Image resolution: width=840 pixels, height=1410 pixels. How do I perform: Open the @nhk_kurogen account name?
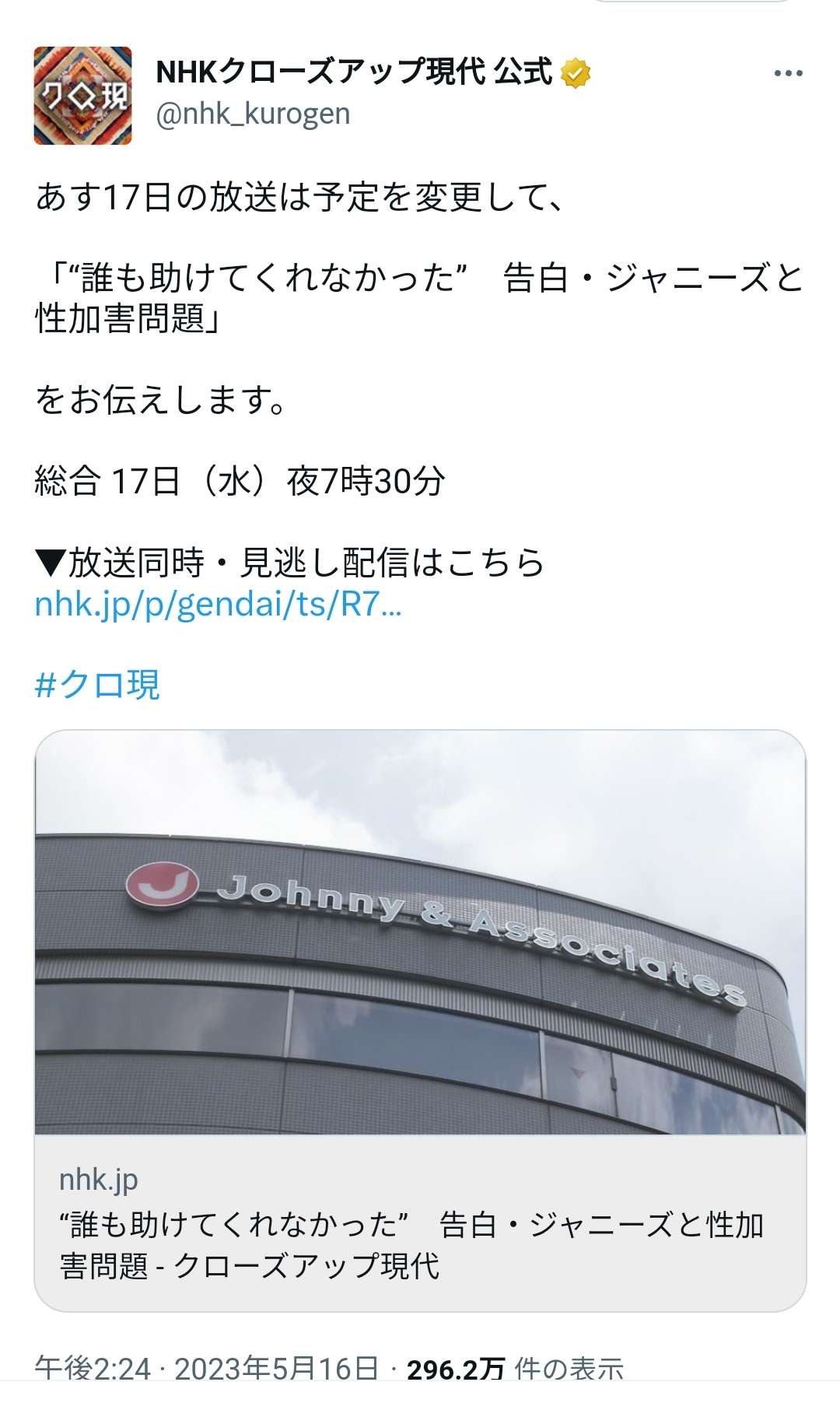click(x=253, y=114)
